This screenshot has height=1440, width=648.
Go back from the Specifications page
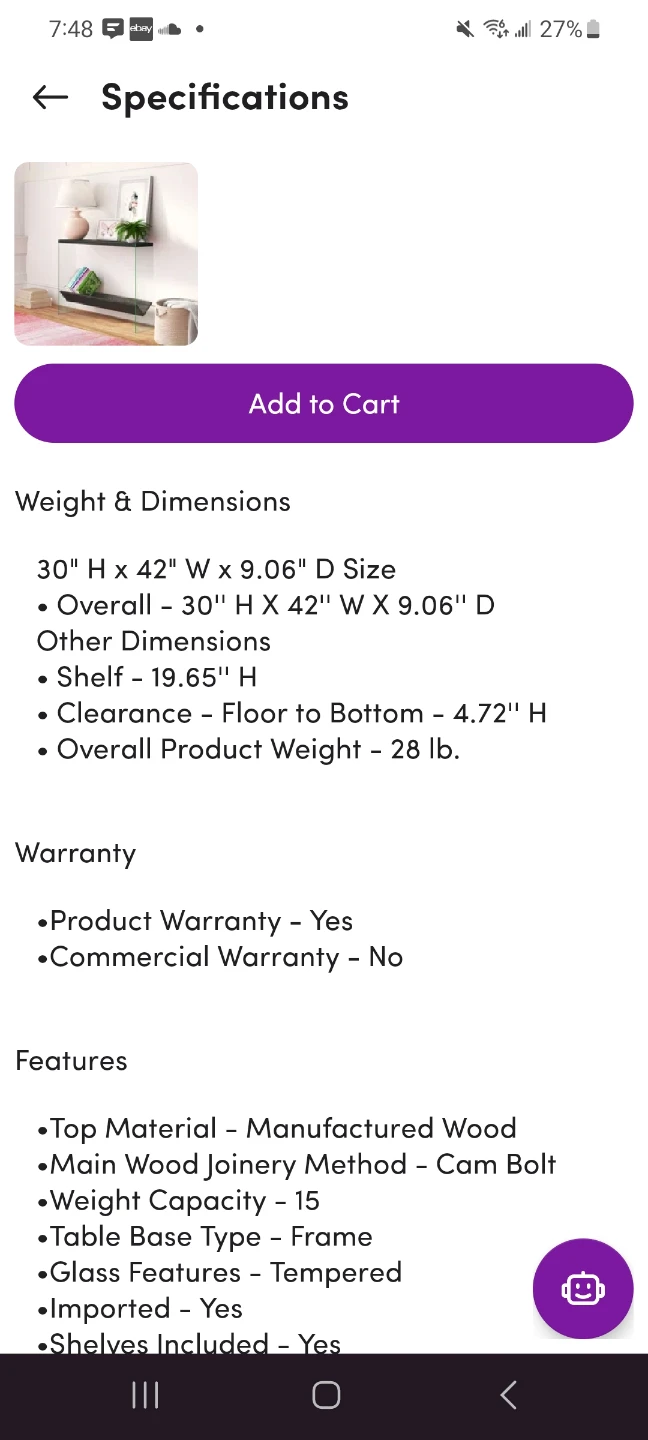pyautogui.click(x=50, y=97)
